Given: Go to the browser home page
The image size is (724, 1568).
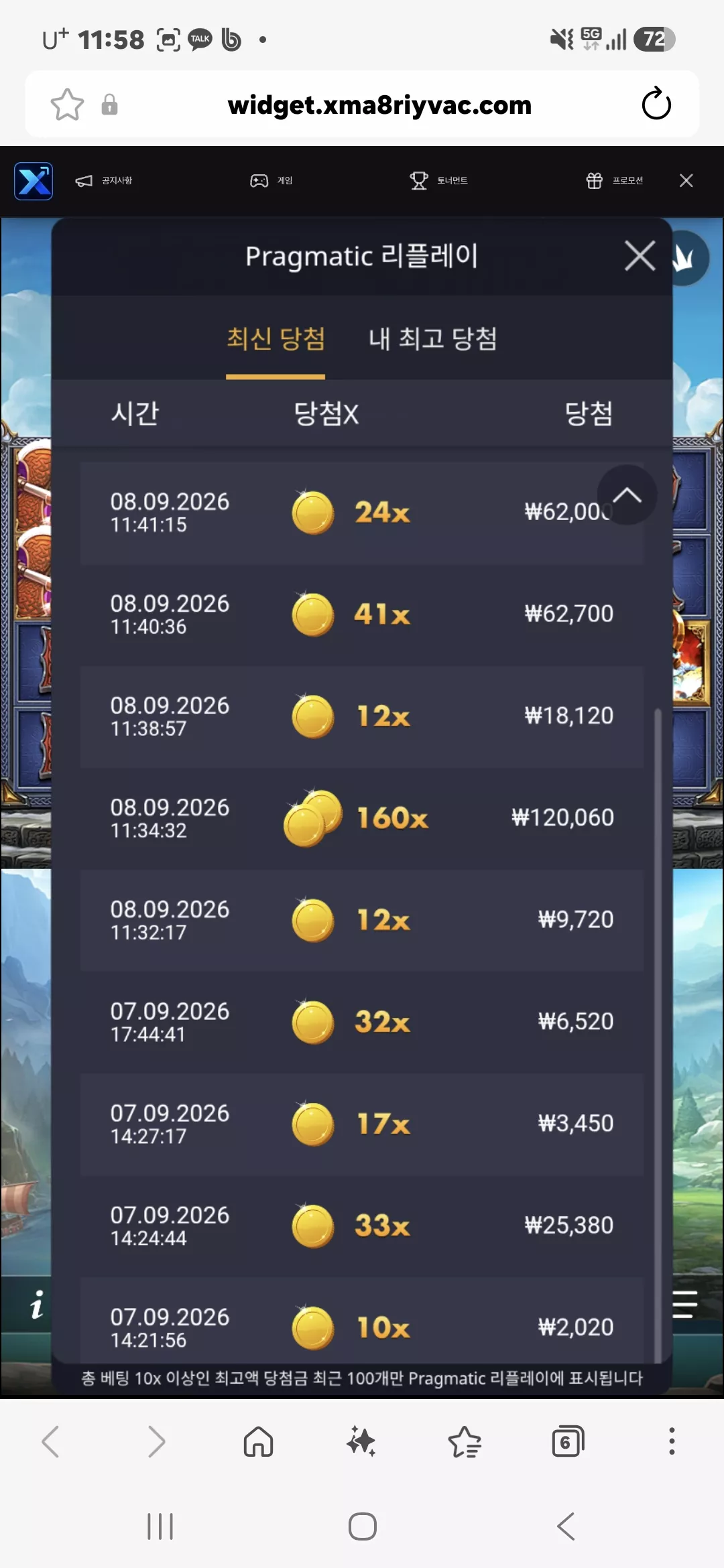Looking at the screenshot, I should pos(258,1441).
